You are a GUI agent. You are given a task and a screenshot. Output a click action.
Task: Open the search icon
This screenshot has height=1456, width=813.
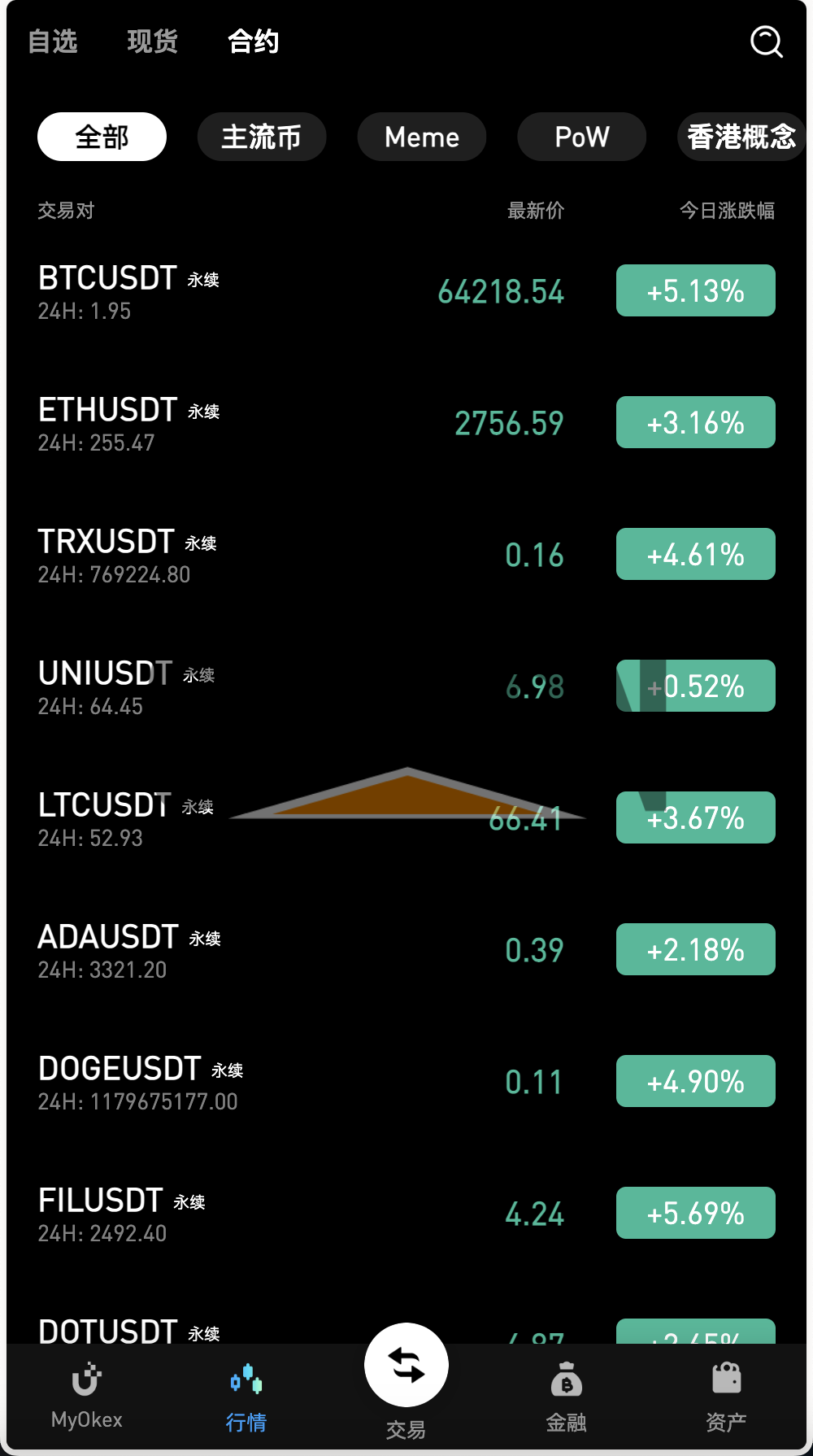[x=766, y=41]
